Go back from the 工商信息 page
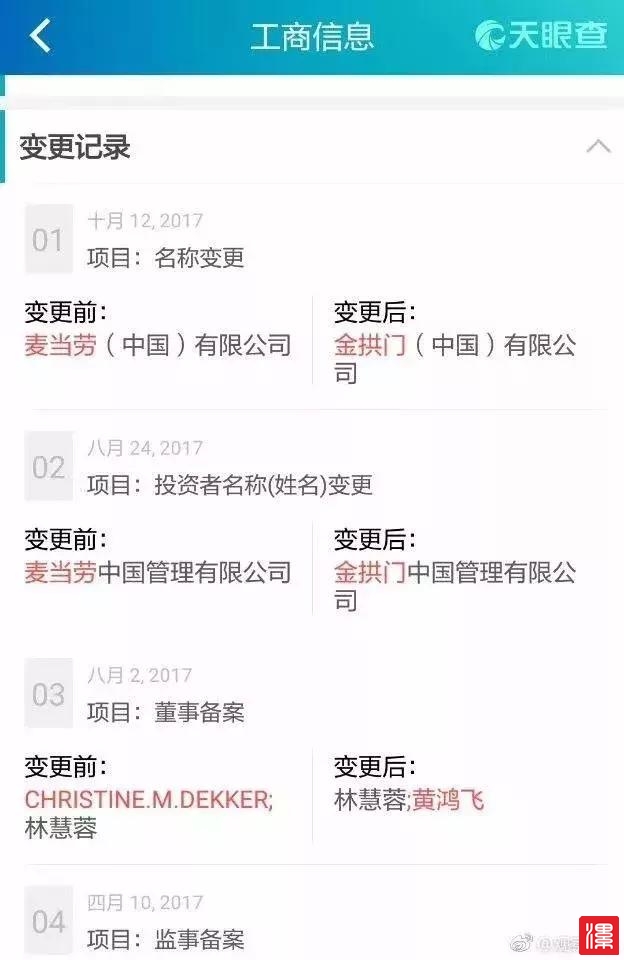The height and width of the screenshot is (960, 624). [x=40, y=36]
